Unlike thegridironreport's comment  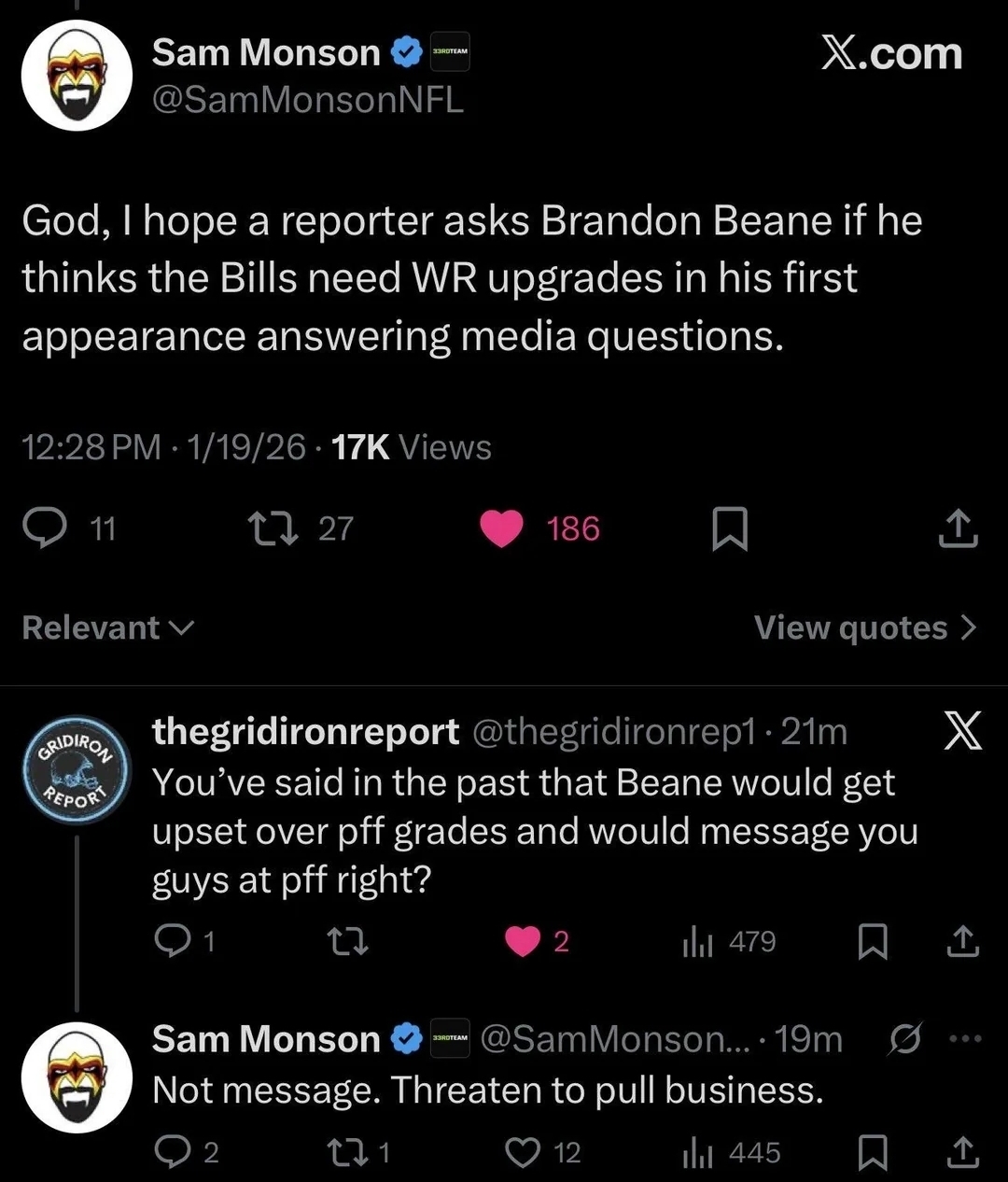(x=523, y=942)
